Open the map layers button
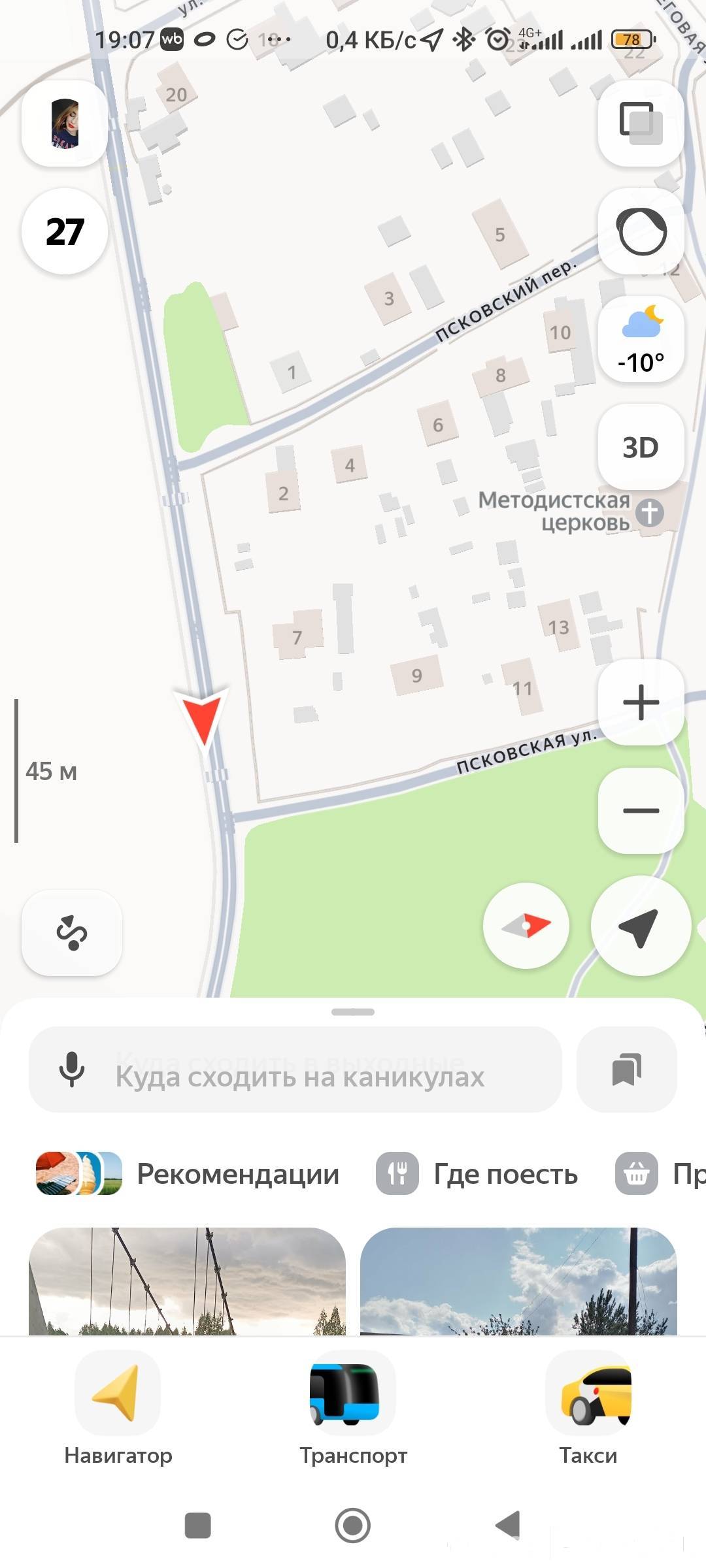This screenshot has width=706, height=1568. tap(641, 123)
